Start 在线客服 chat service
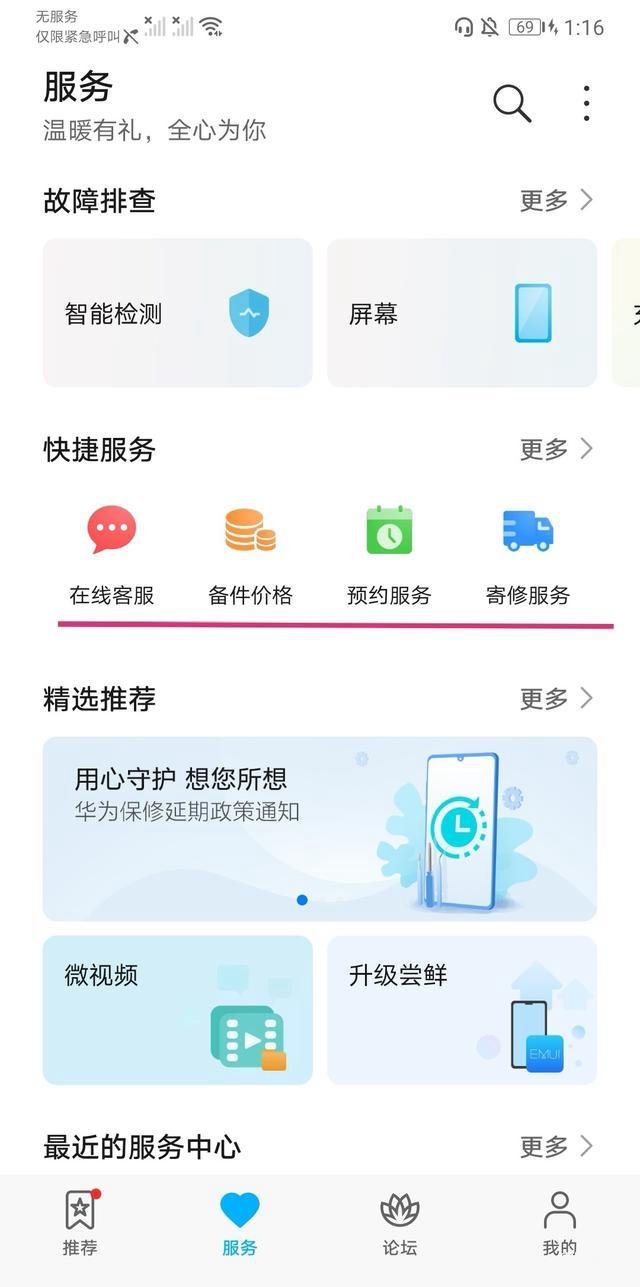Viewport: 640px width, 1287px height. coord(112,555)
